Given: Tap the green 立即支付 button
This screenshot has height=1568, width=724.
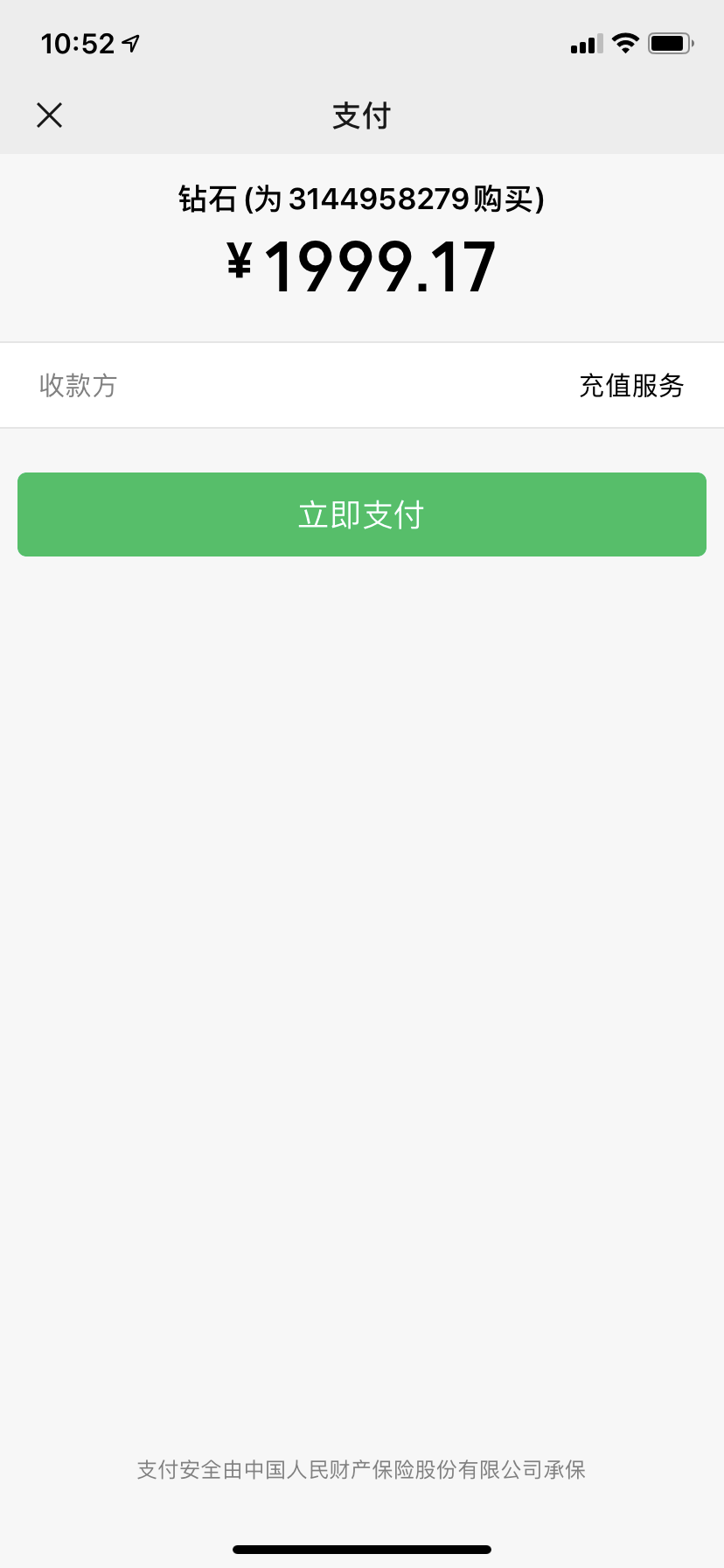Looking at the screenshot, I should (x=362, y=514).
